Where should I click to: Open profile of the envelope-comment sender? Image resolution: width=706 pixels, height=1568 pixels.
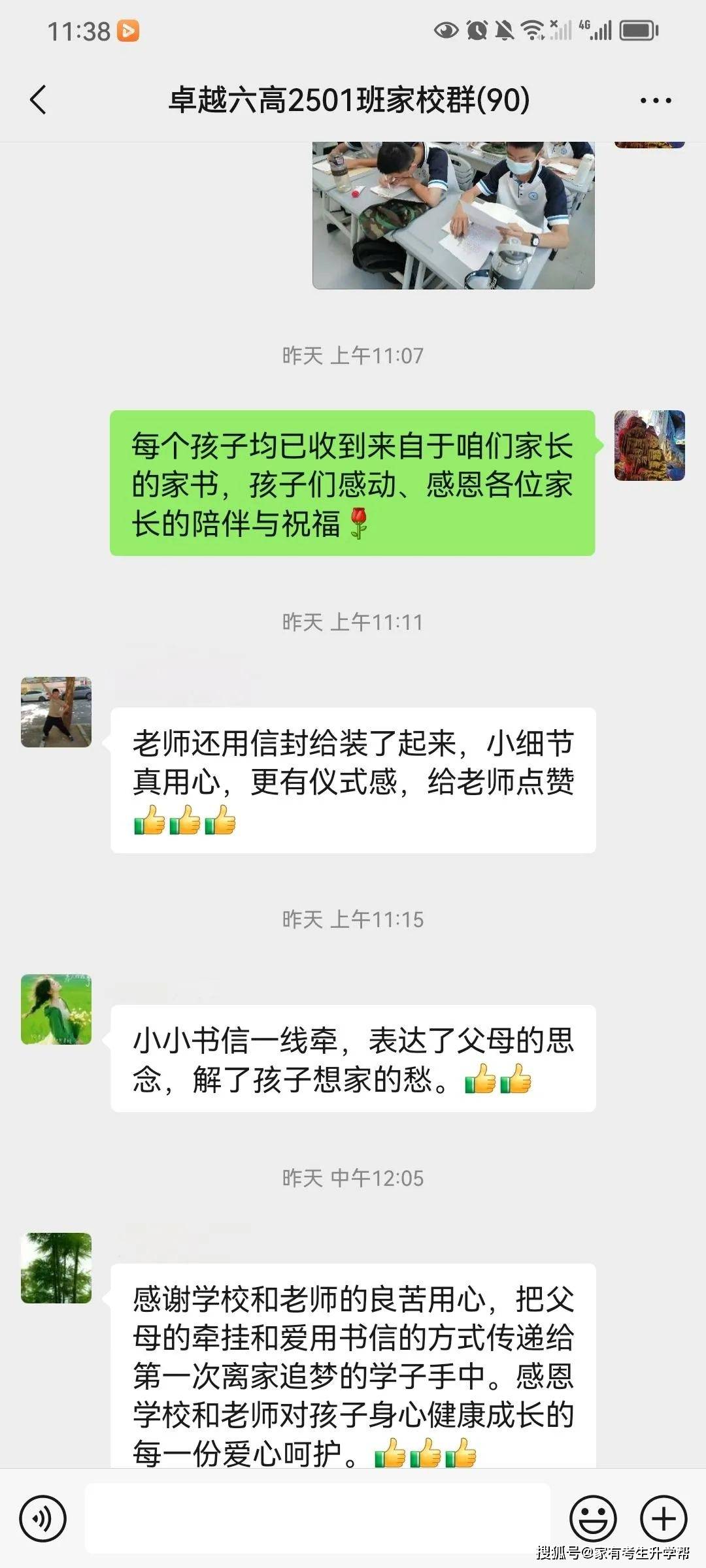click(56, 712)
